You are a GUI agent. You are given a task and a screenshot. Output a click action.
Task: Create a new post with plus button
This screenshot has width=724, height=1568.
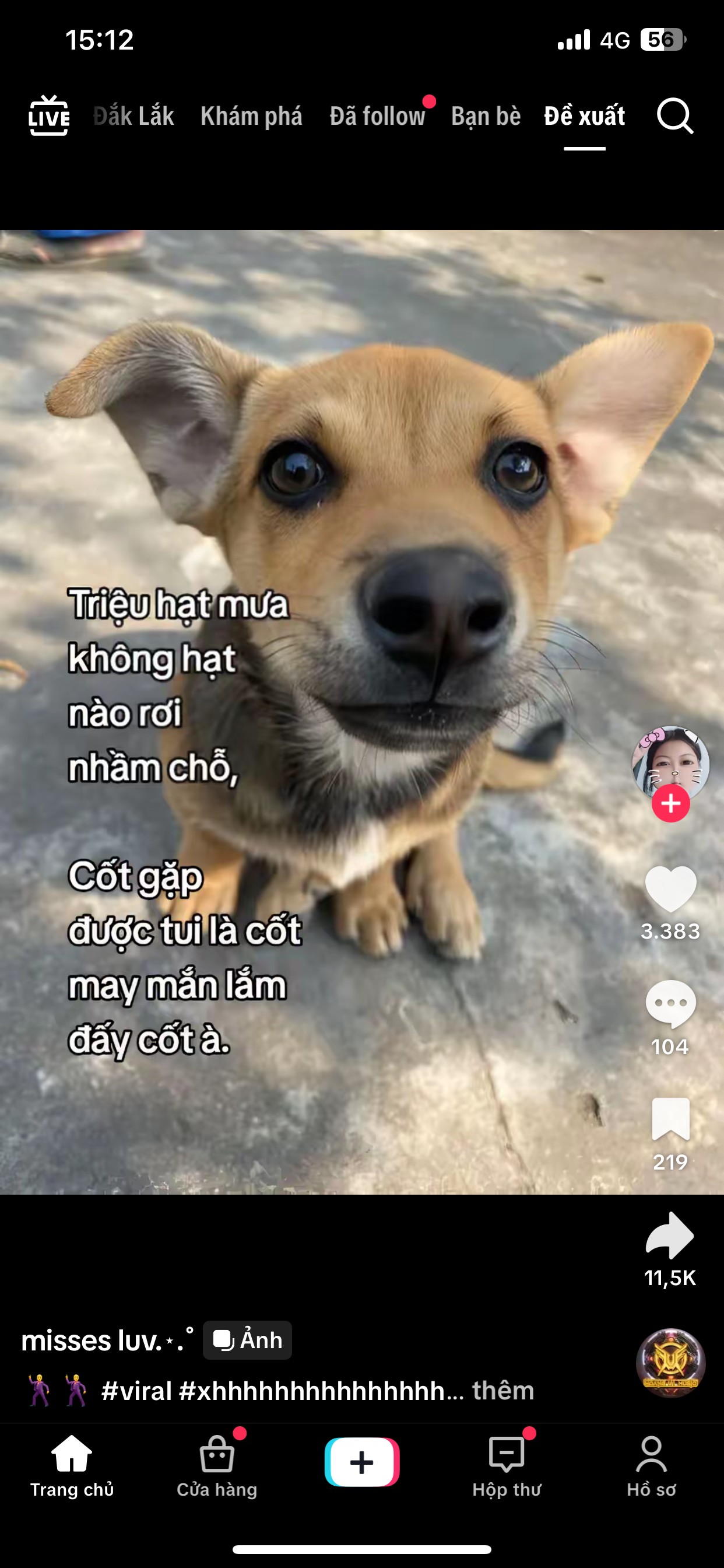pyautogui.click(x=362, y=1462)
